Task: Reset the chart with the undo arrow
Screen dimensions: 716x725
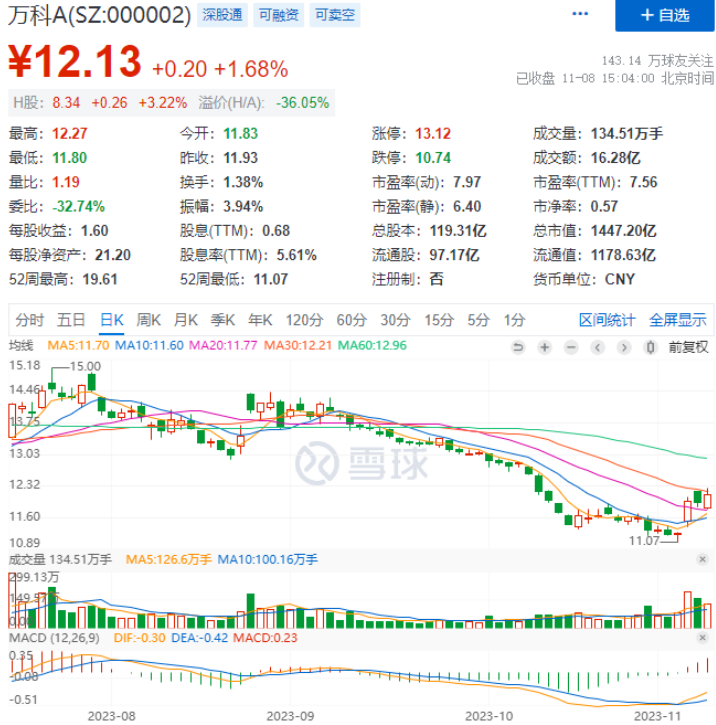Action: click(518, 347)
